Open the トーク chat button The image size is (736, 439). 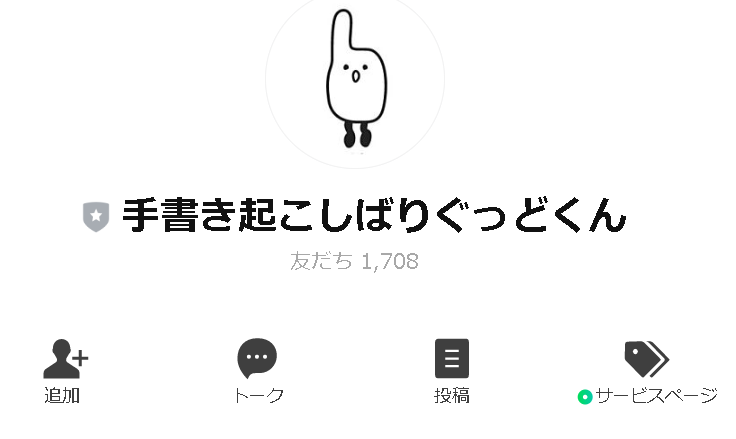coord(257,370)
